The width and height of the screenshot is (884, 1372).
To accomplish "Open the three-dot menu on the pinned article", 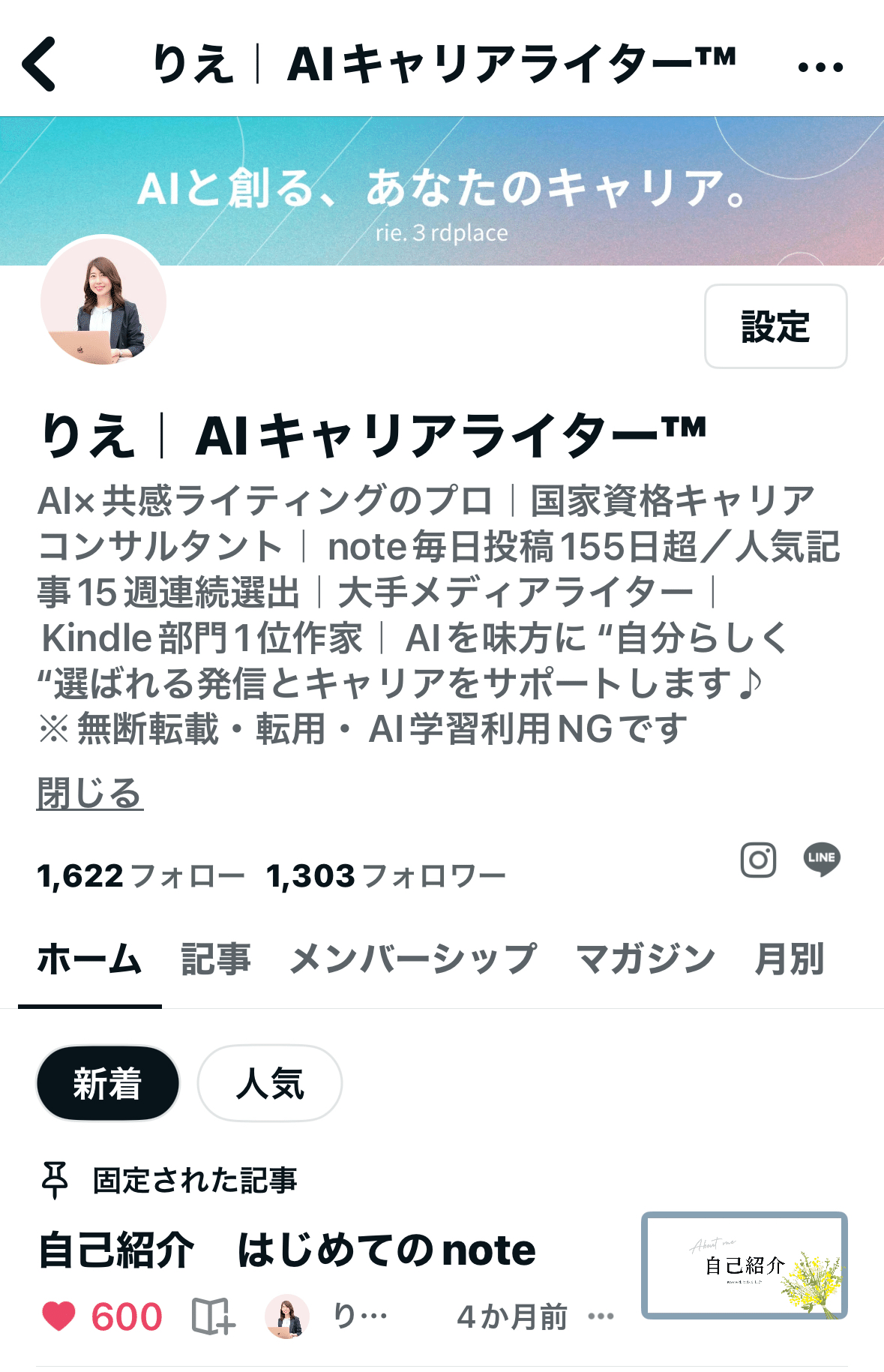I will (600, 1316).
